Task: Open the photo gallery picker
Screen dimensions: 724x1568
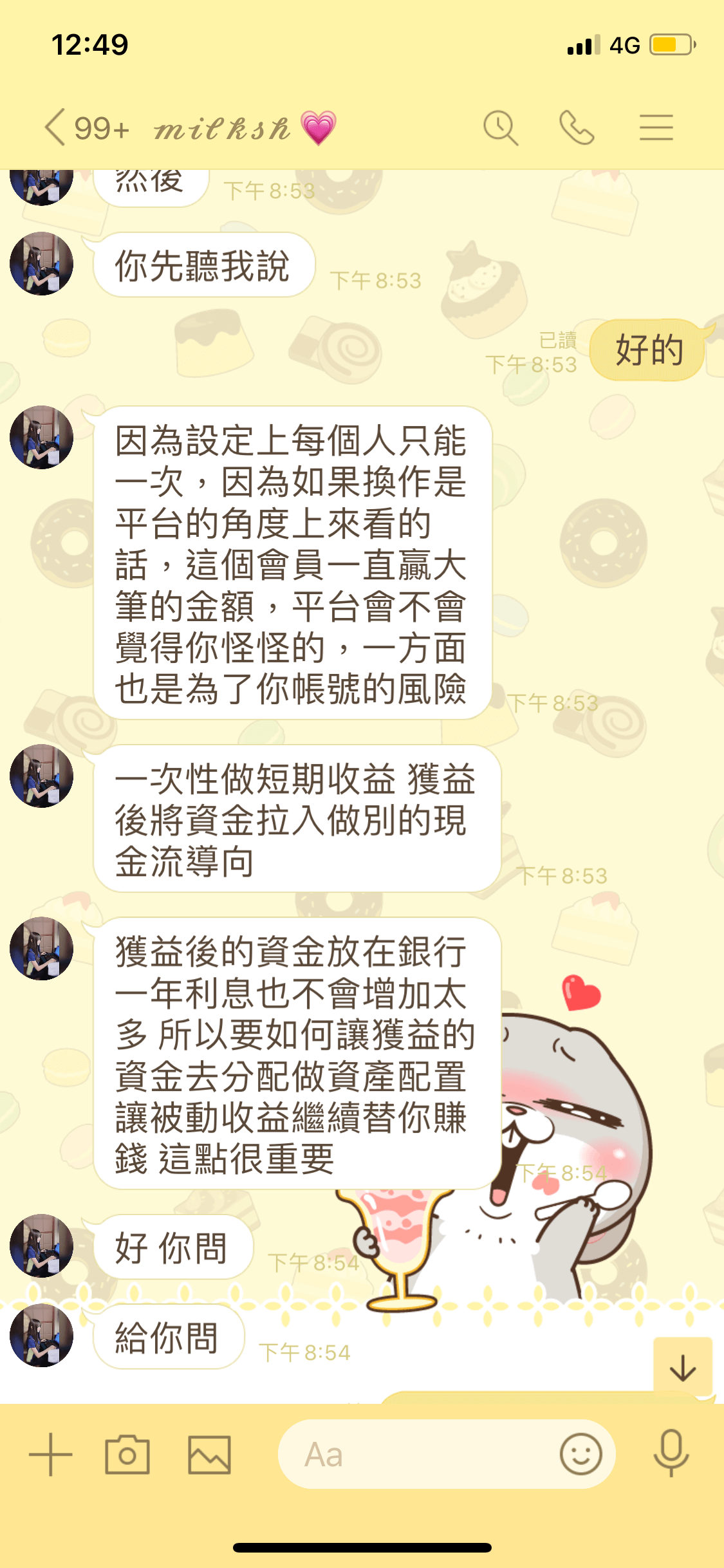Action: pyautogui.click(x=209, y=1455)
